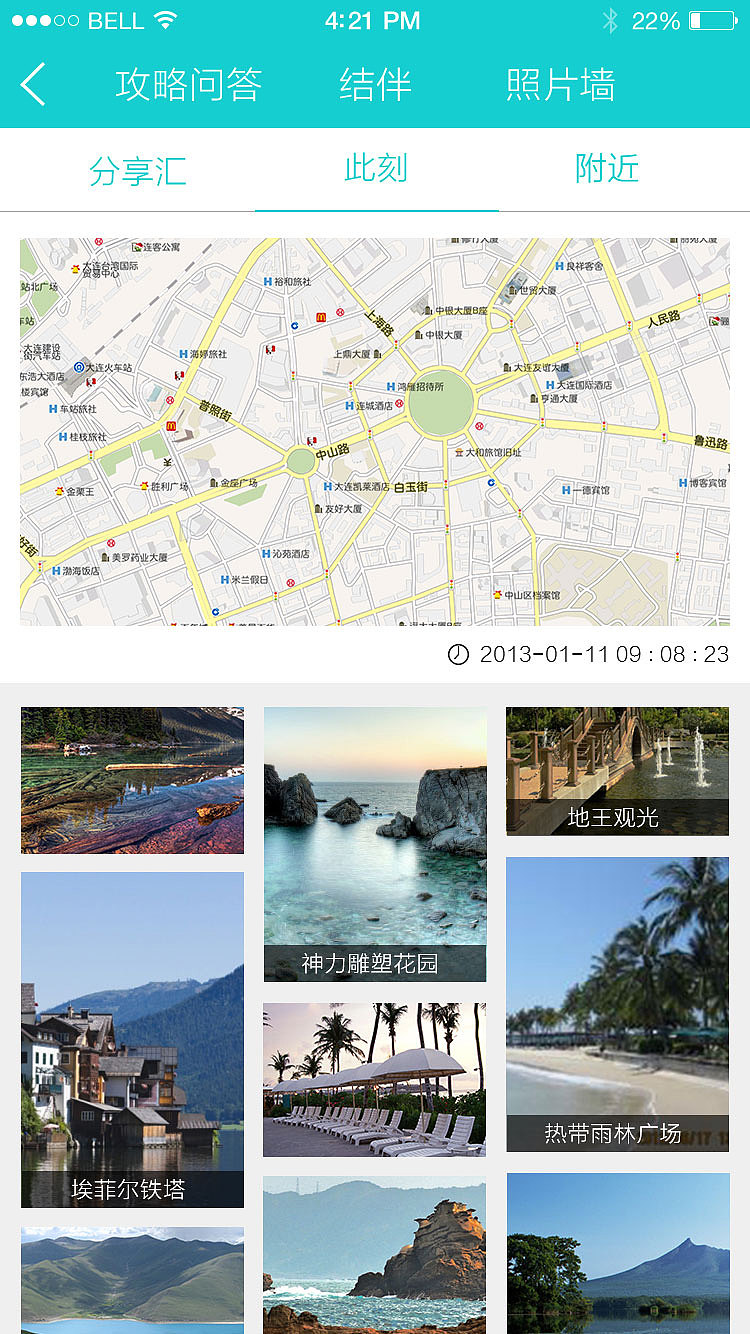
Task: Select the 此刻 sub-tab
Action: (x=376, y=168)
